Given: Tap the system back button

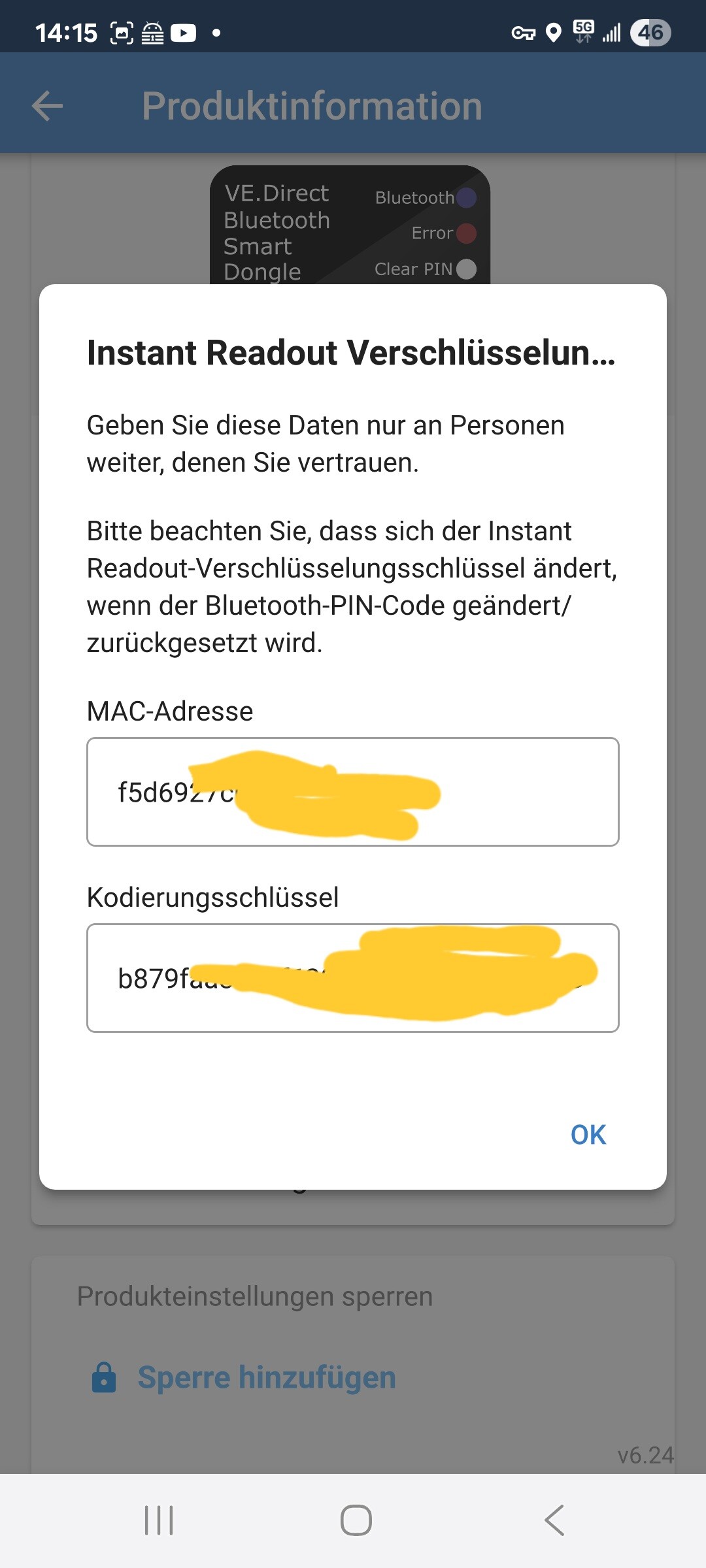Looking at the screenshot, I should [x=554, y=1520].
